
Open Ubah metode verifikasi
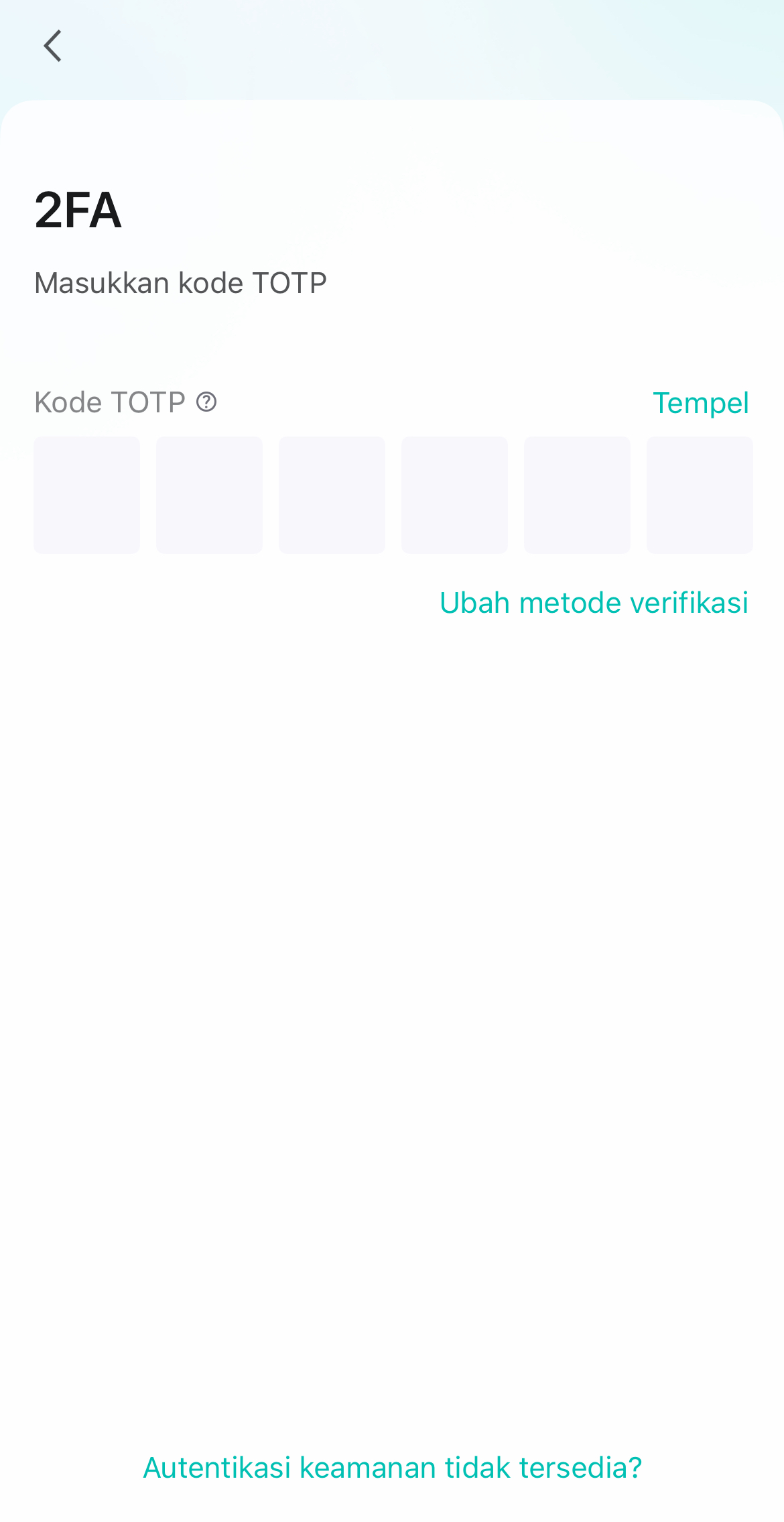(x=594, y=602)
